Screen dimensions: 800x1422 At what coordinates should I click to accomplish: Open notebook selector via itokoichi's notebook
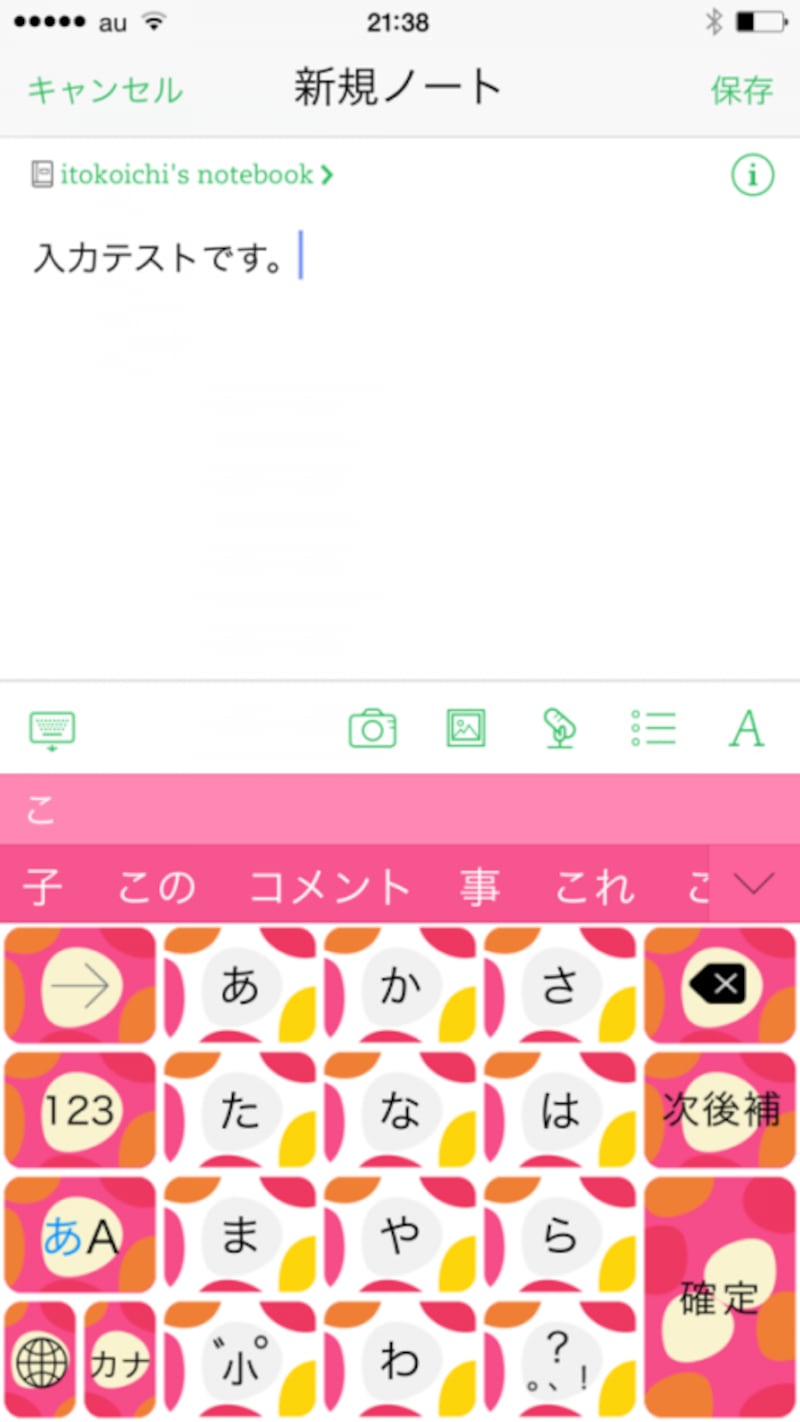click(x=180, y=173)
